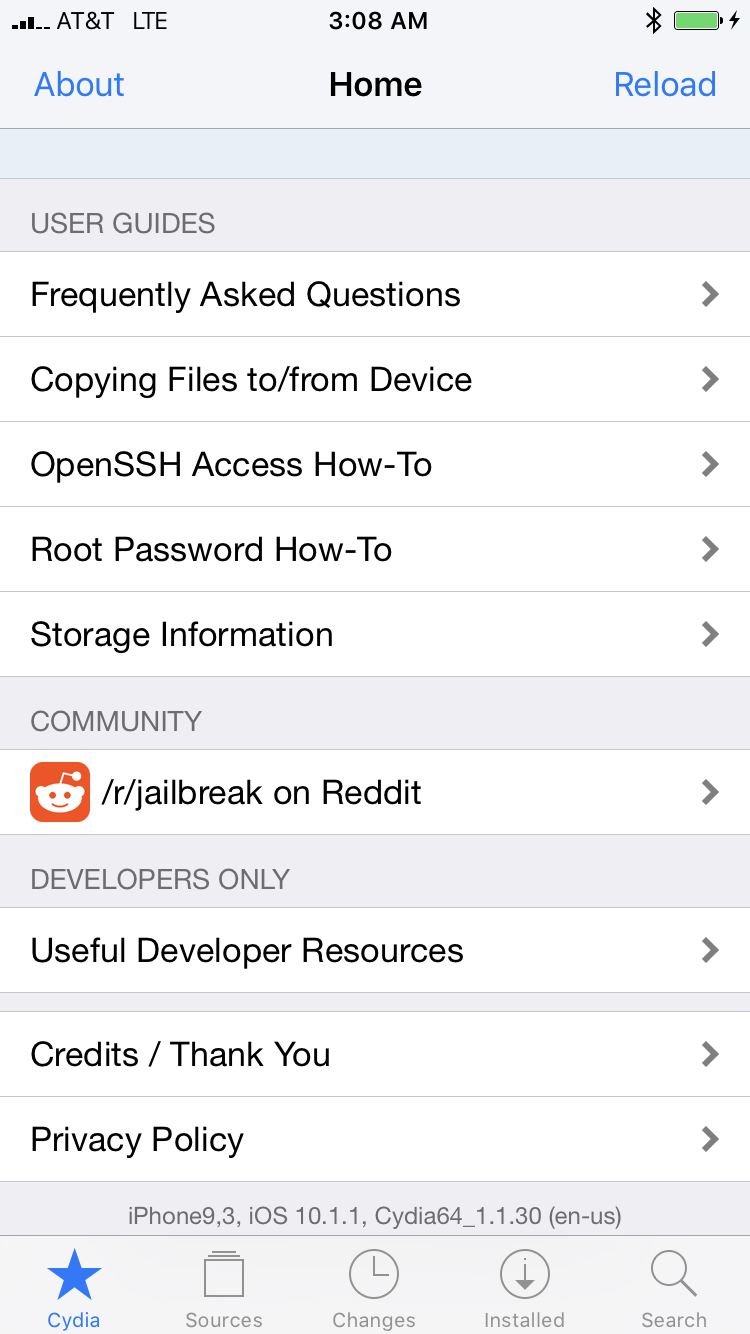Image resolution: width=750 pixels, height=1334 pixels.
Task: Select the Cydia tab
Action: point(74,1289)
